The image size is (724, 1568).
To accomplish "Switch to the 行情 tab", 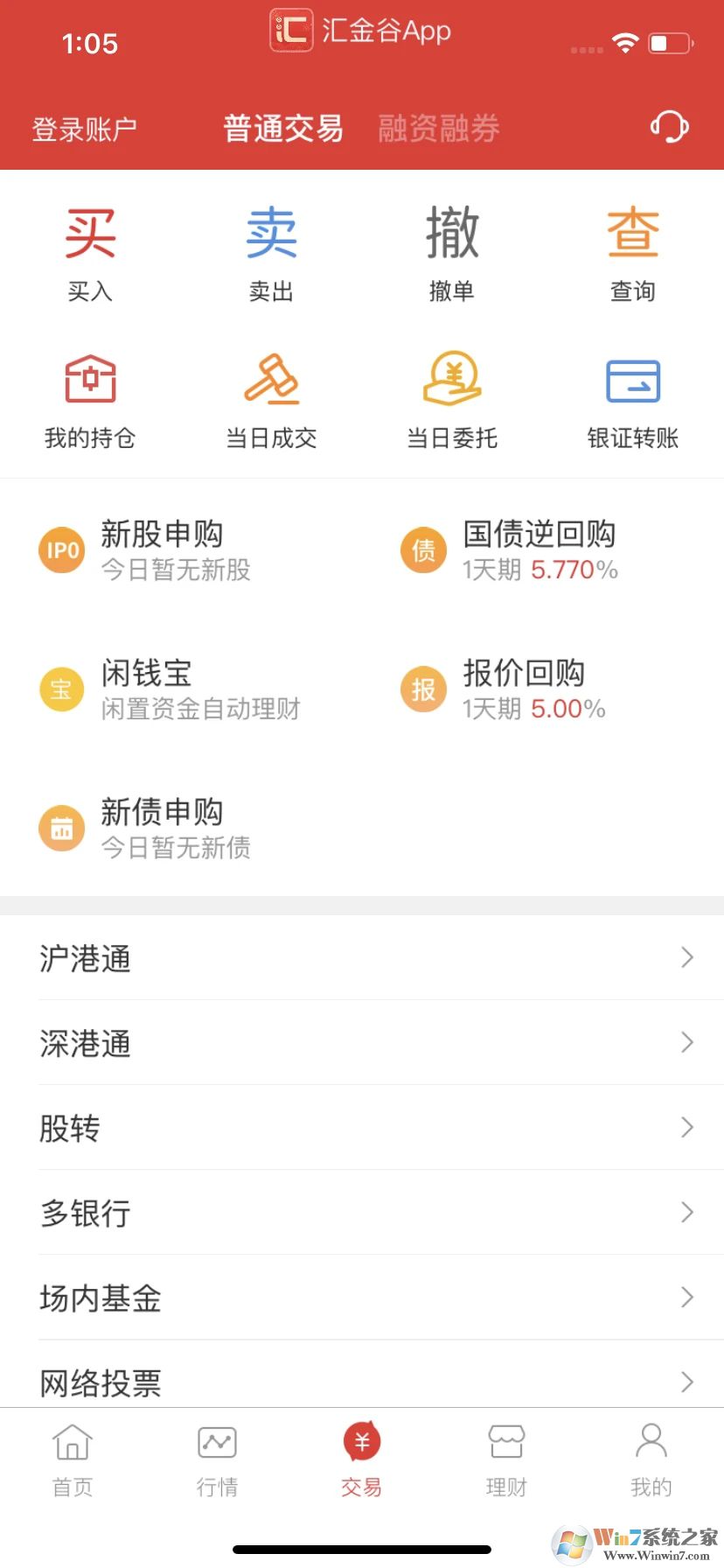I will click(217, 1454).
